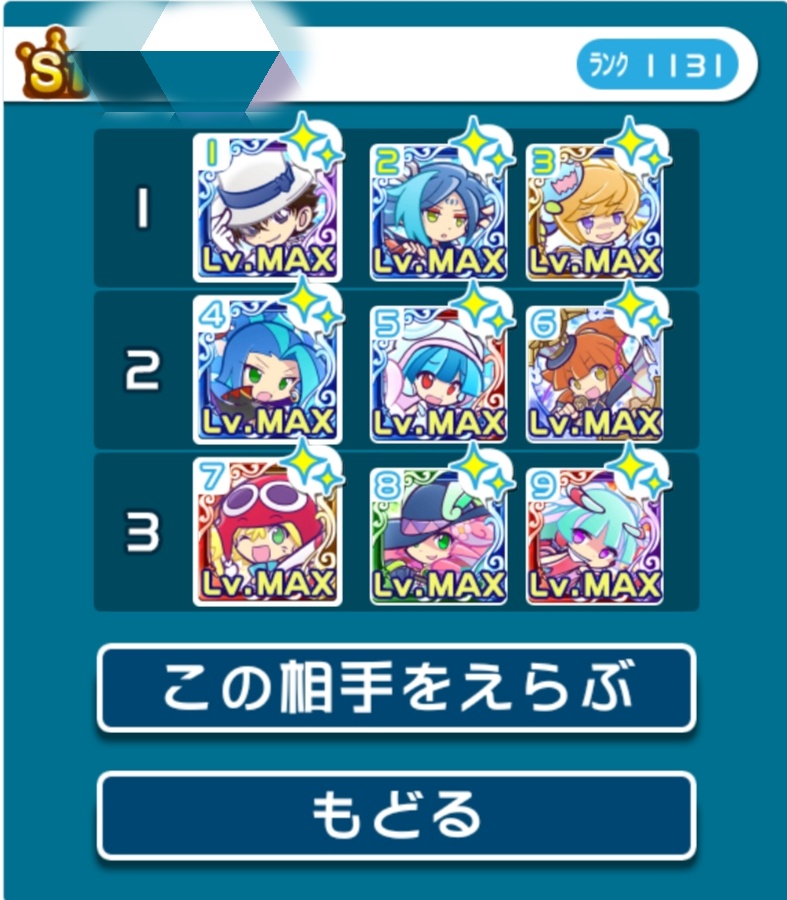This screenshot has width=787, height=900.
Task: Open character card number 8 with pink hair
Action: 438,535
